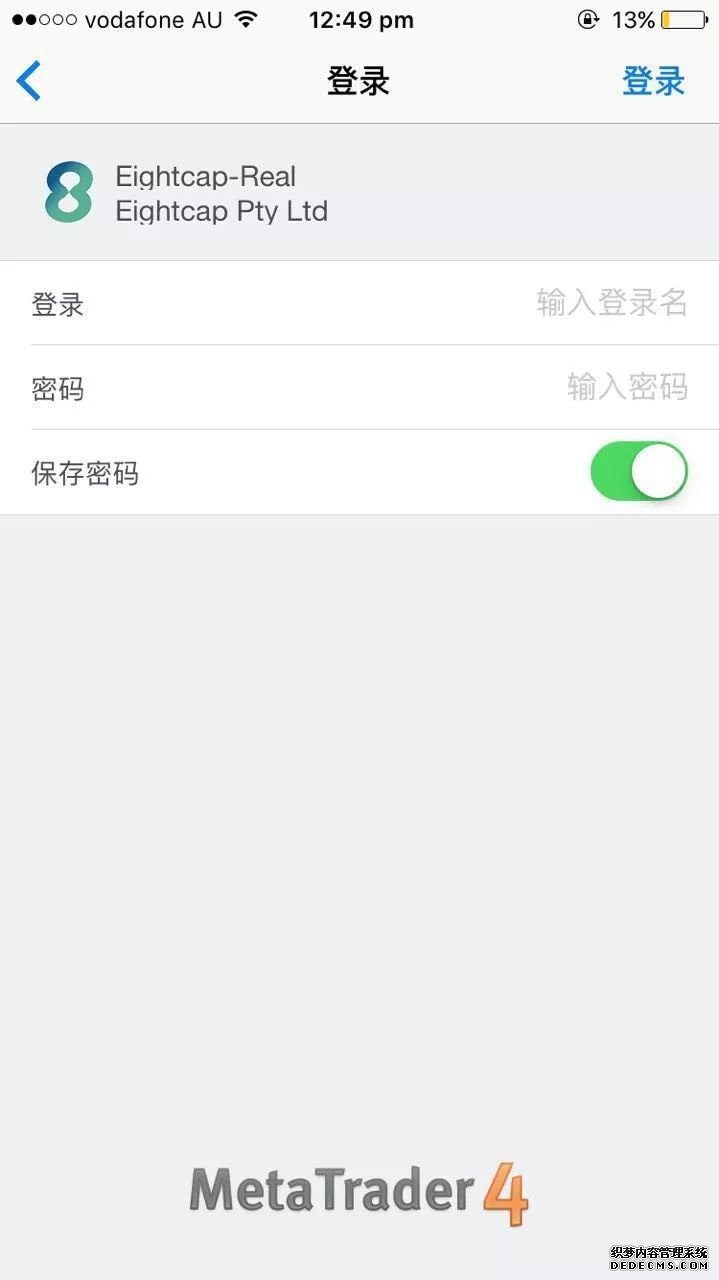Tap the blue 登录 button at top right

click(x=654, y=81)
